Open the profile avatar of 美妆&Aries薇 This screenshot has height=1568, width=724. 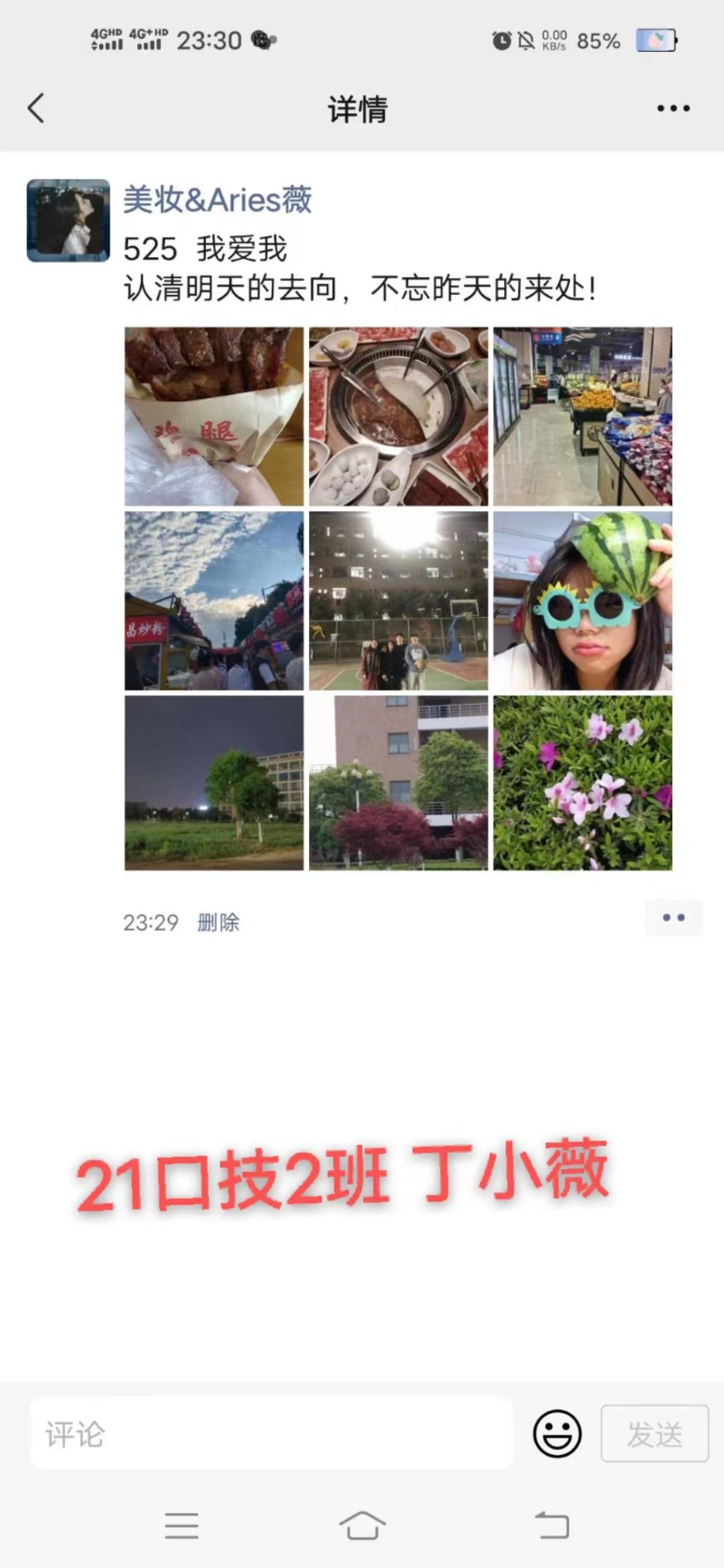point(68,221)
